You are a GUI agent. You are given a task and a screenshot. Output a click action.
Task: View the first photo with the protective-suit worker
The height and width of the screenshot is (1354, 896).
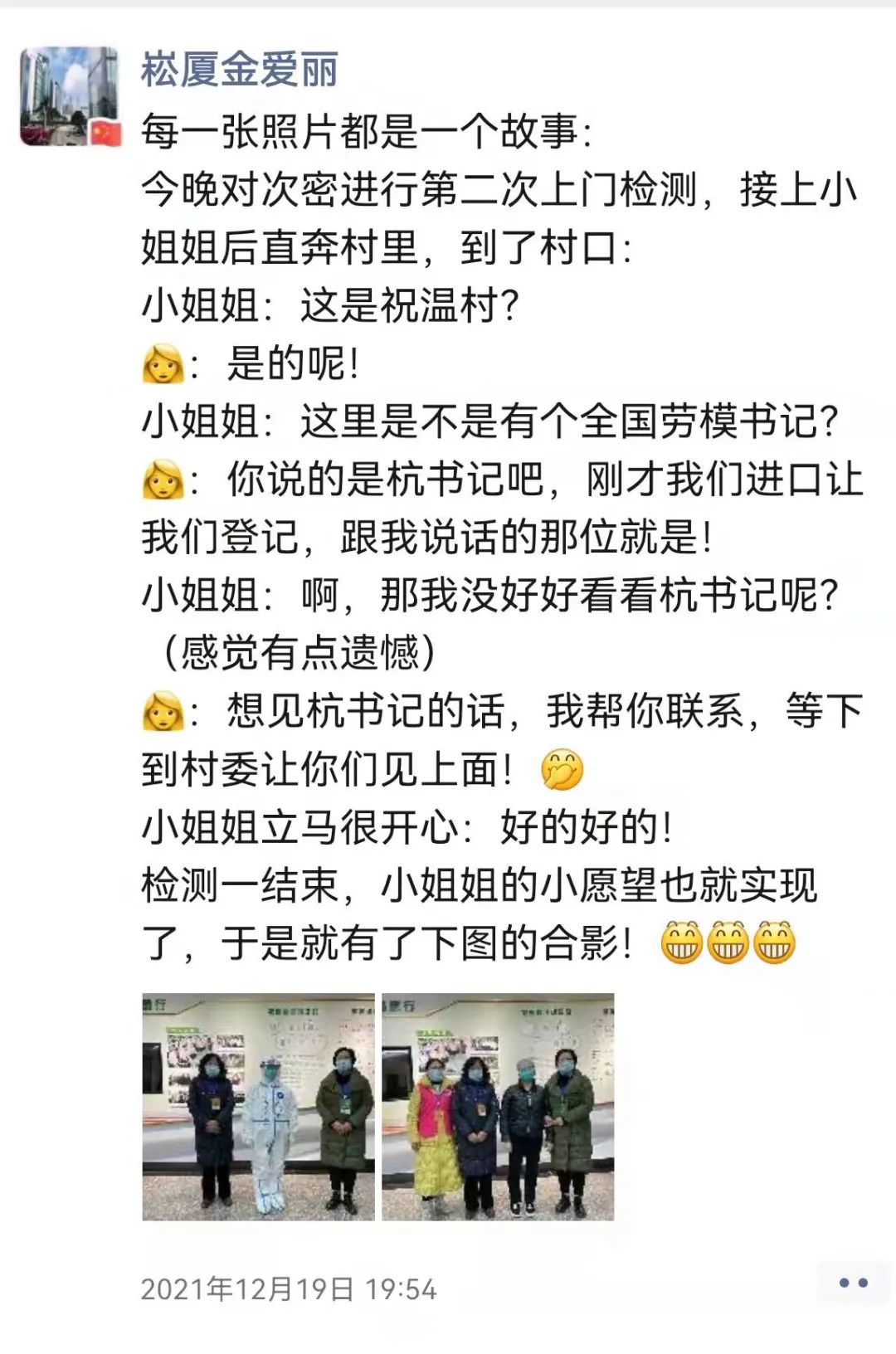258,1106
